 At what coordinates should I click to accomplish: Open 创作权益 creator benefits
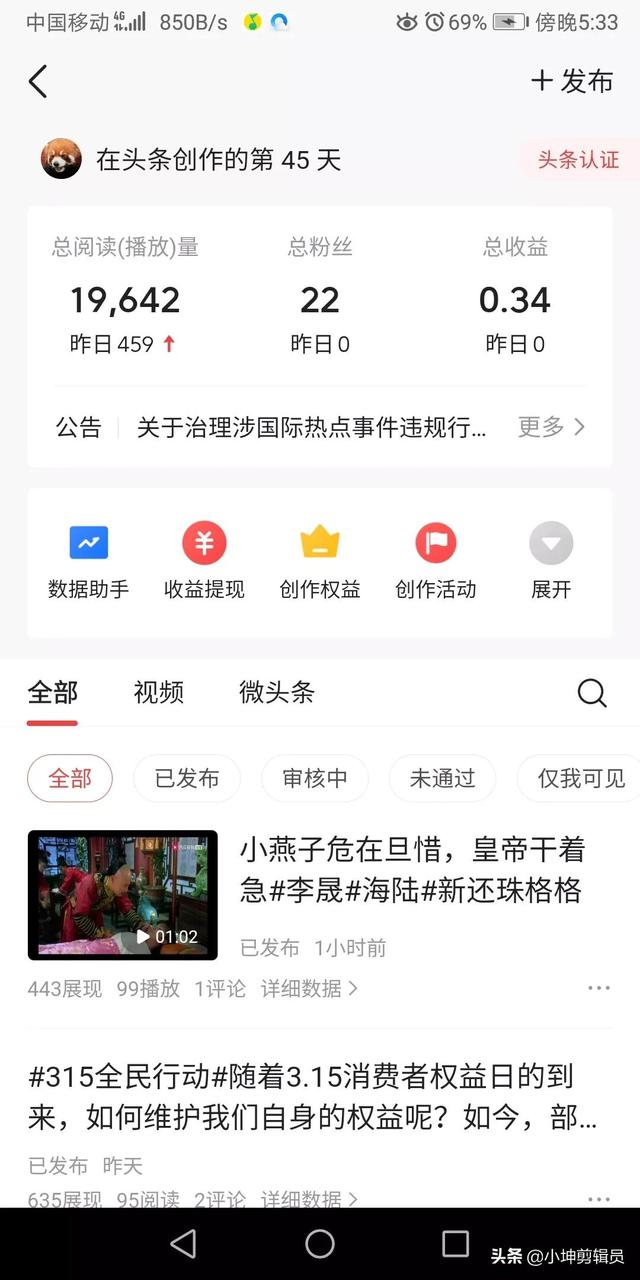click(320, 561)
